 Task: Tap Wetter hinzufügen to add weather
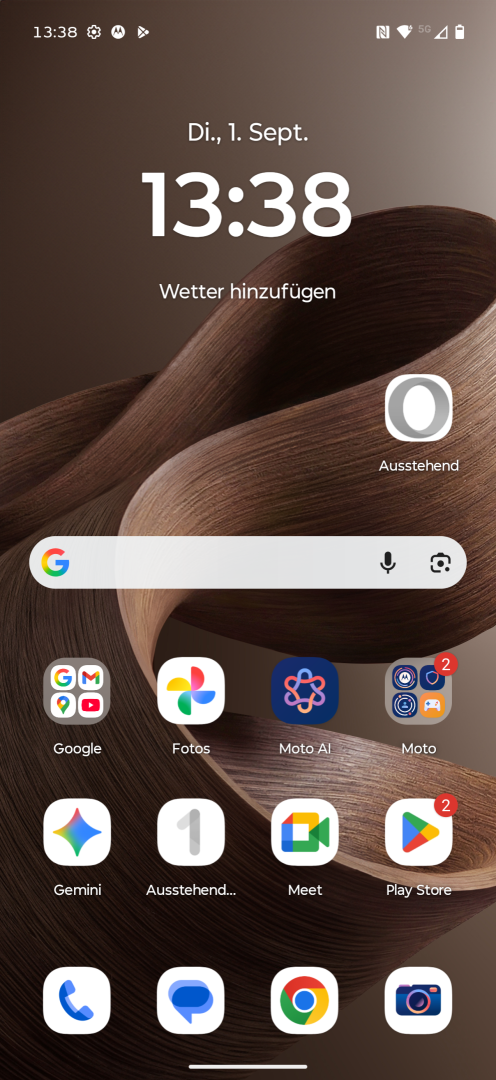247,291
